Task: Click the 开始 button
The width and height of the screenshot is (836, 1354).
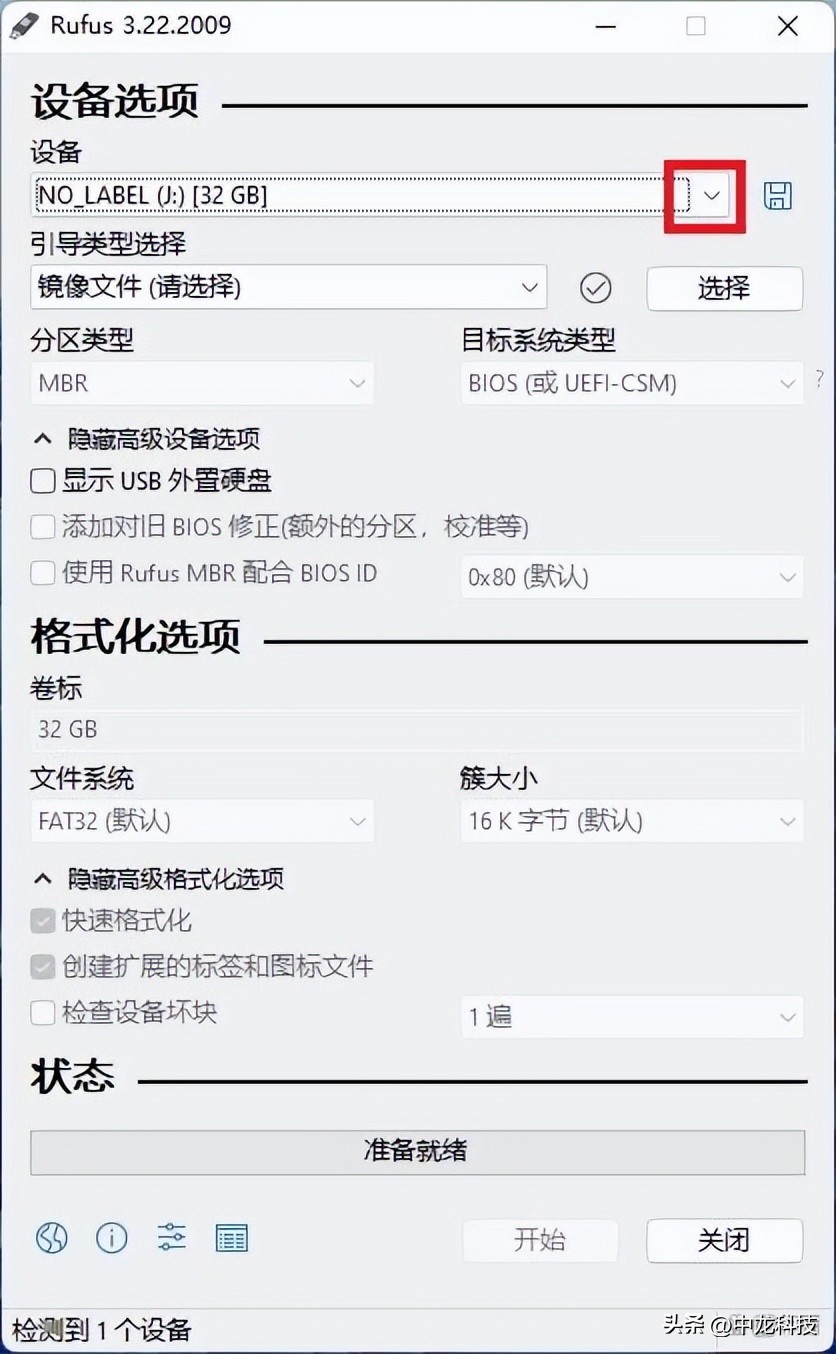Action: [540, 1240]
